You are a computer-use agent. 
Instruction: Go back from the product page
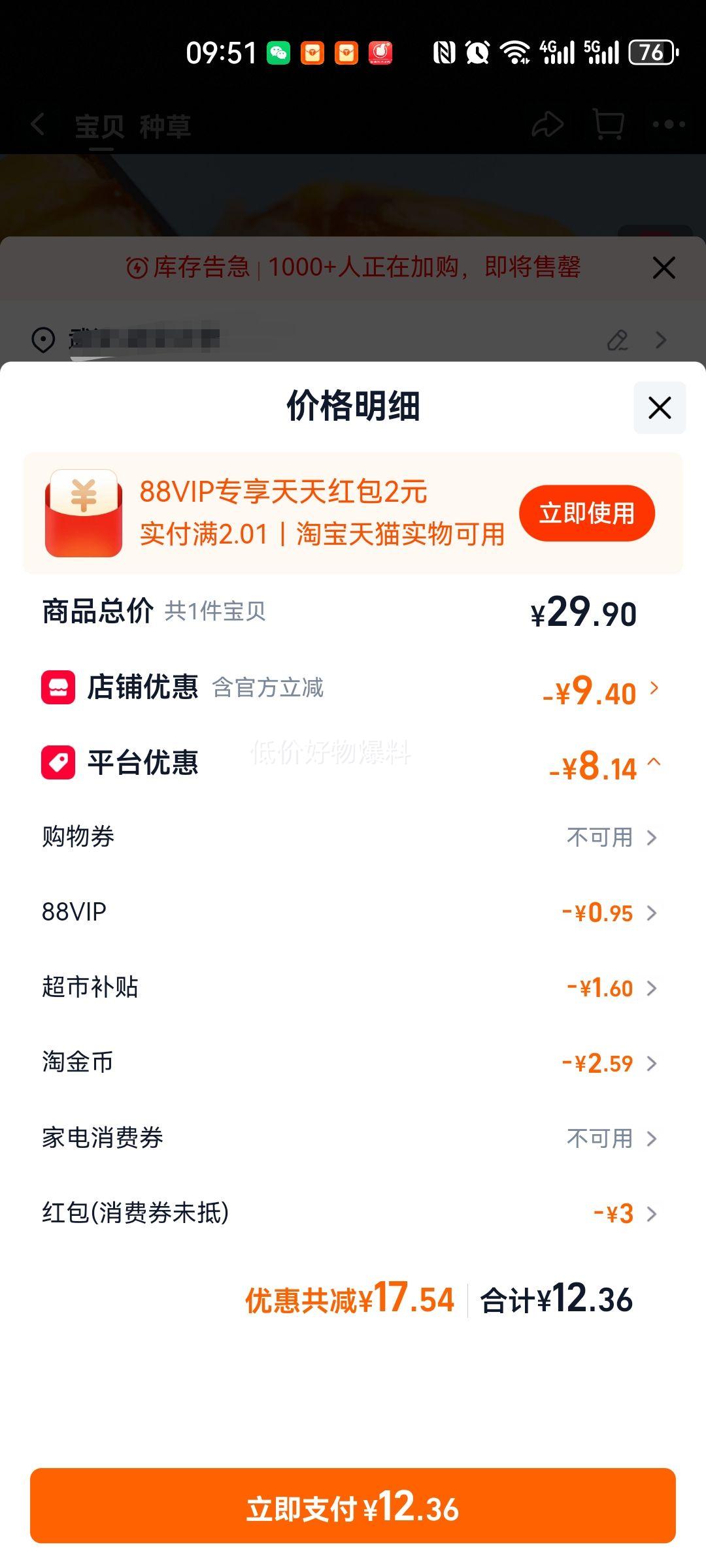[x=38, y=124]
